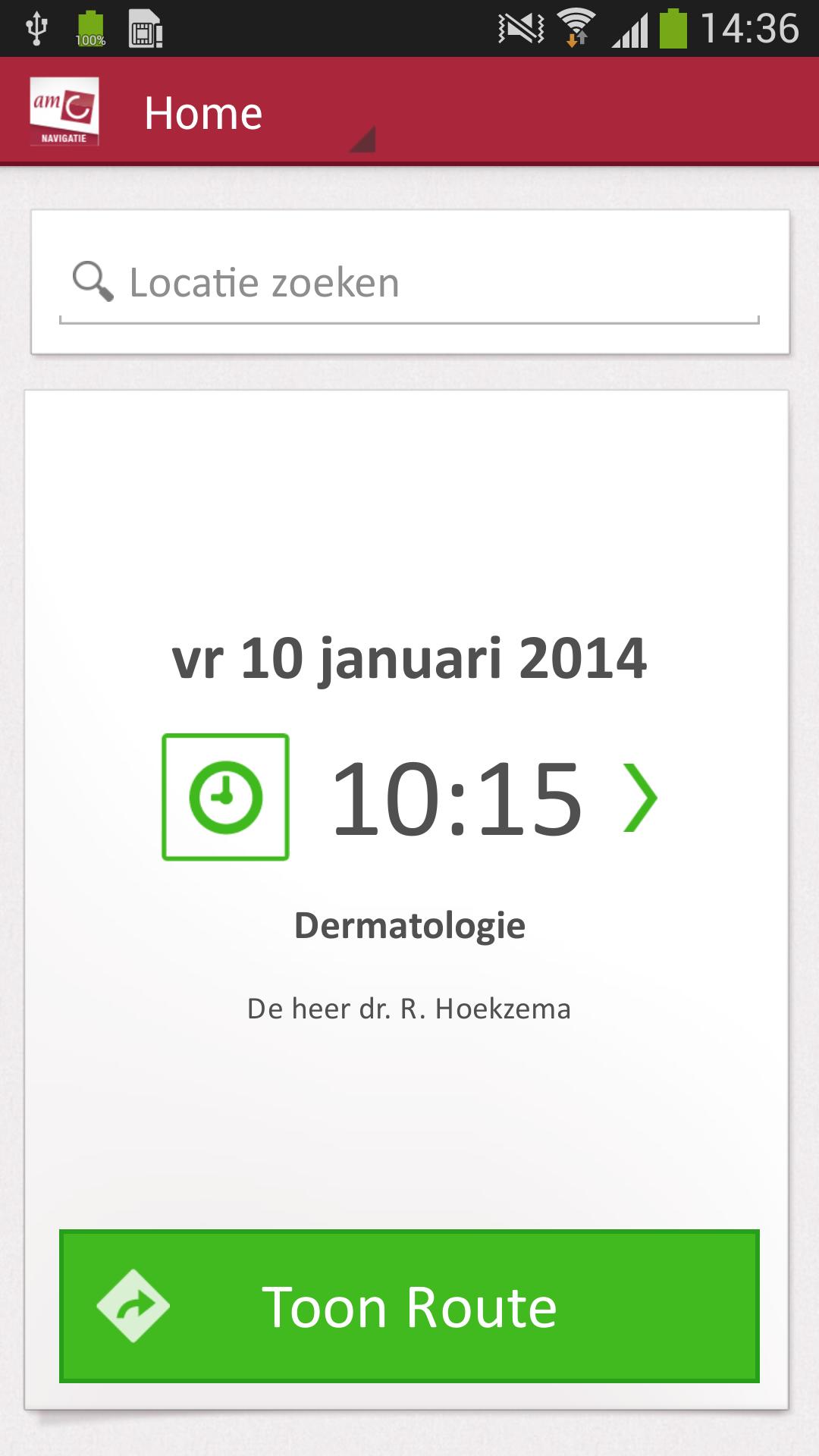Open the Home screen title menu

[x=203, y=112]
